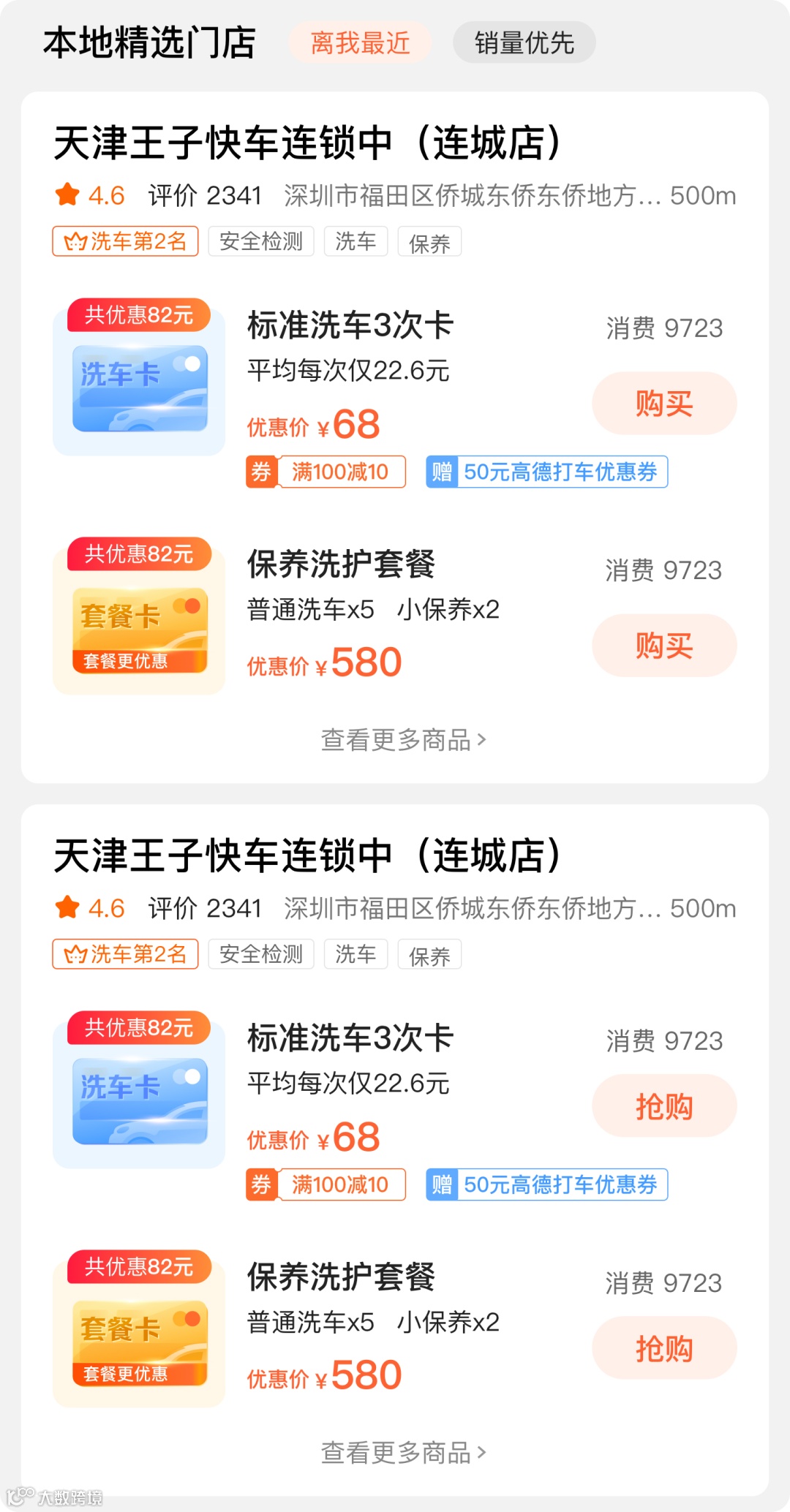The image size is (790, 1512).
Task: Tap 购买 for 保养洗护套餐
Action: 663,646
